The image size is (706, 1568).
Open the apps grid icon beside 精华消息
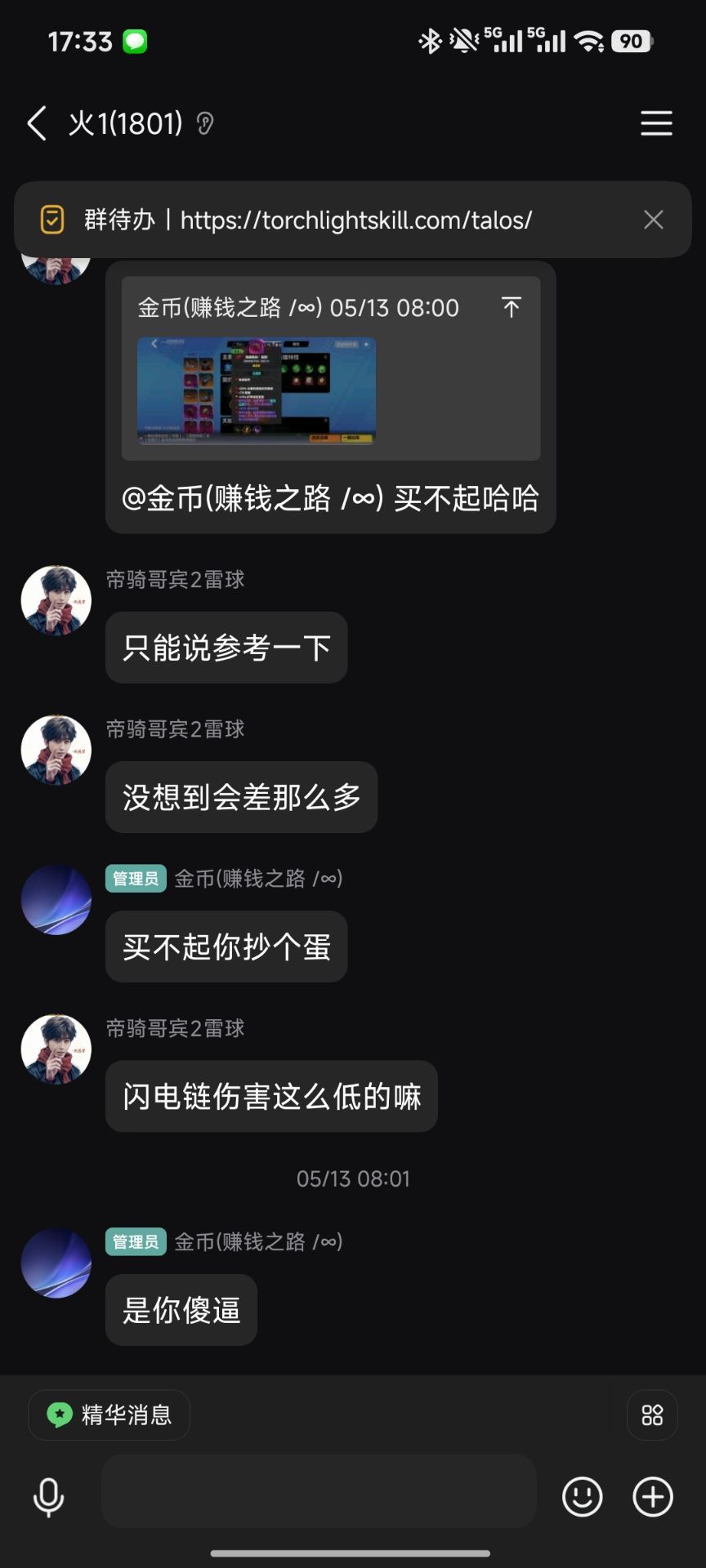(x=652, y=1415)
